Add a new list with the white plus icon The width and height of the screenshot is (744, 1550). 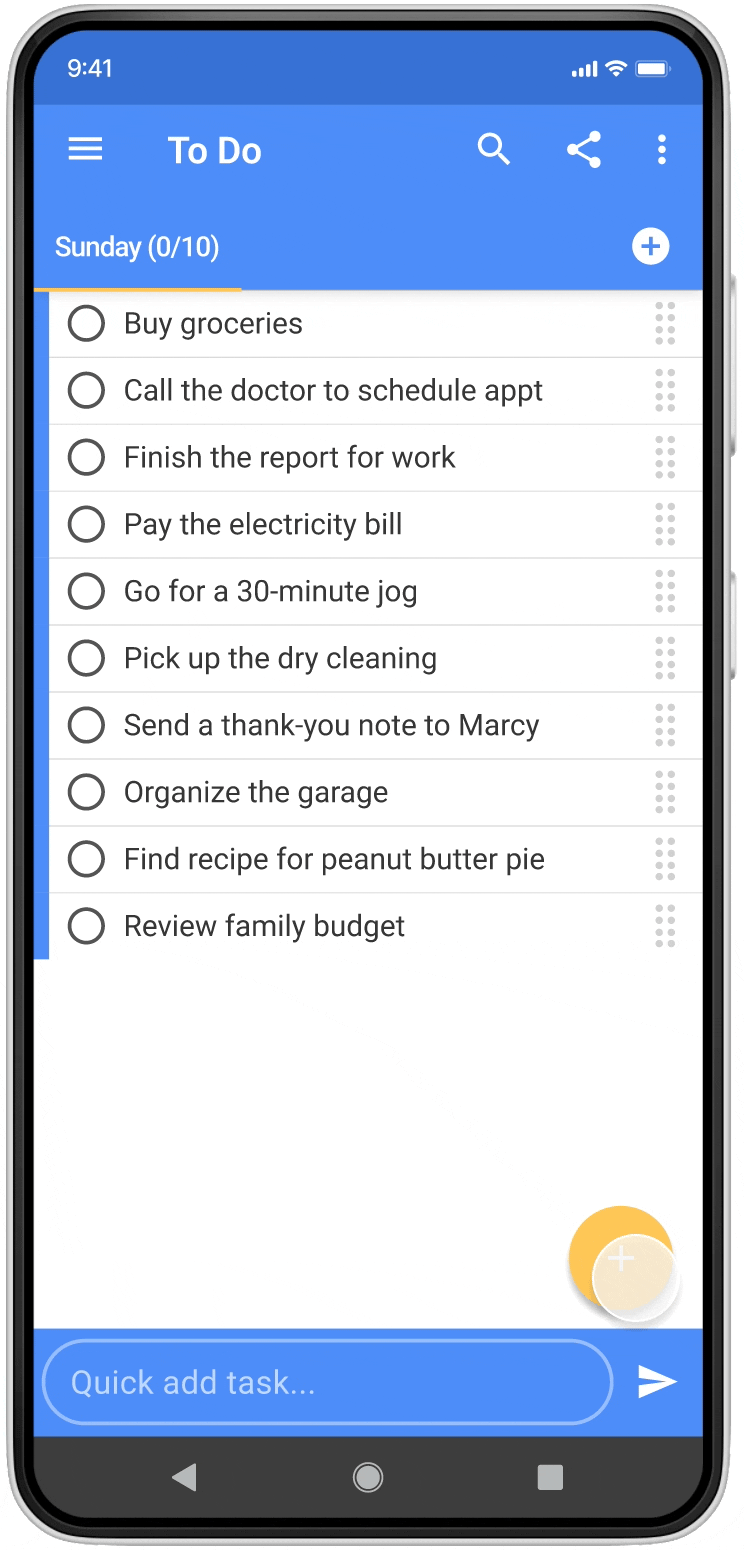[x=651, y=246]
